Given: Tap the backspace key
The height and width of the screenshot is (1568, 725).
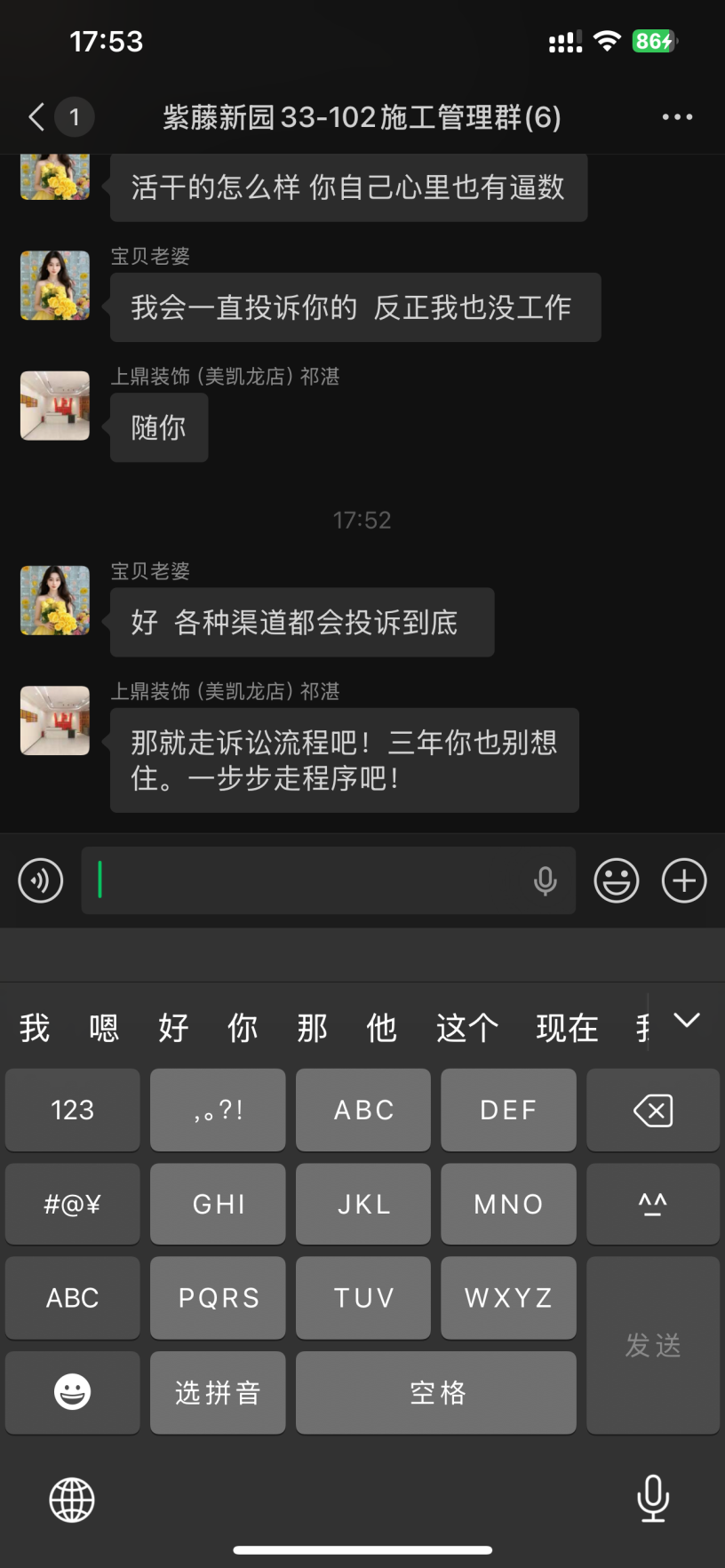Looking at the screenshot, I should pos(653,1110).
